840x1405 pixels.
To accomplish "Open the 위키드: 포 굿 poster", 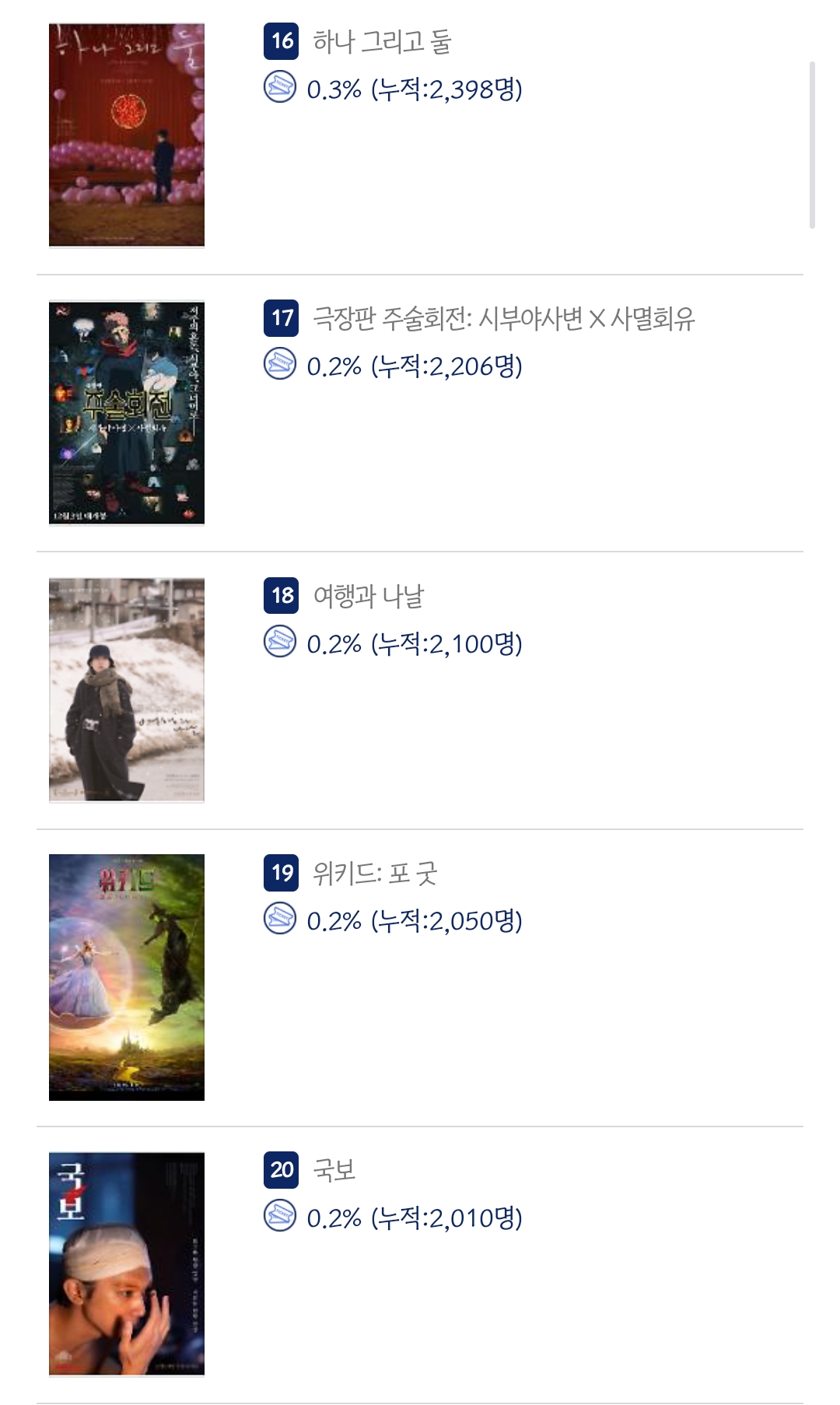I will coord(126,977).
